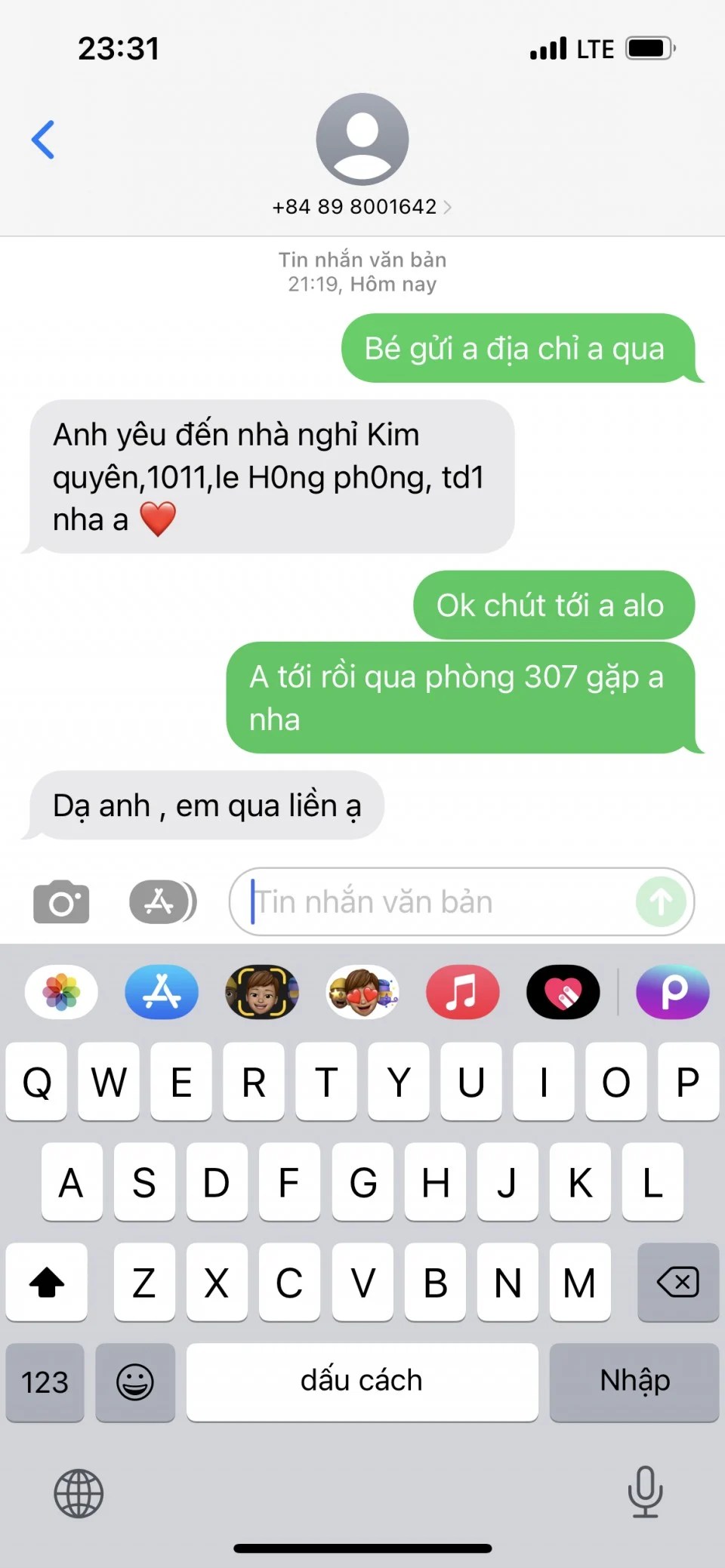Switch keyboard language with globe icon

pyautogui.click(x=79, y=1493)
